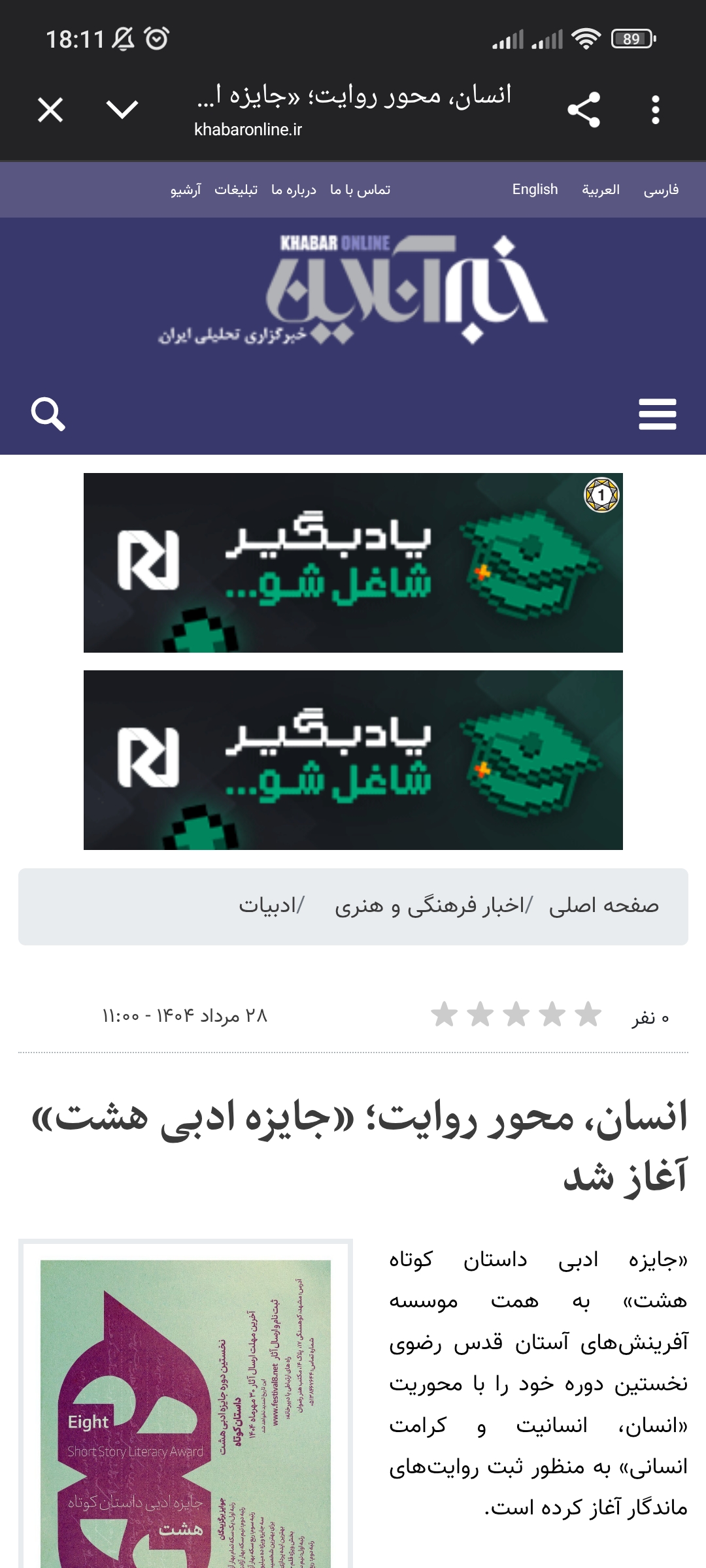Open the اخبار فرهنگی و هنری breadcrumb
Screen dimensions: 706x1568
tap(429, 906)
